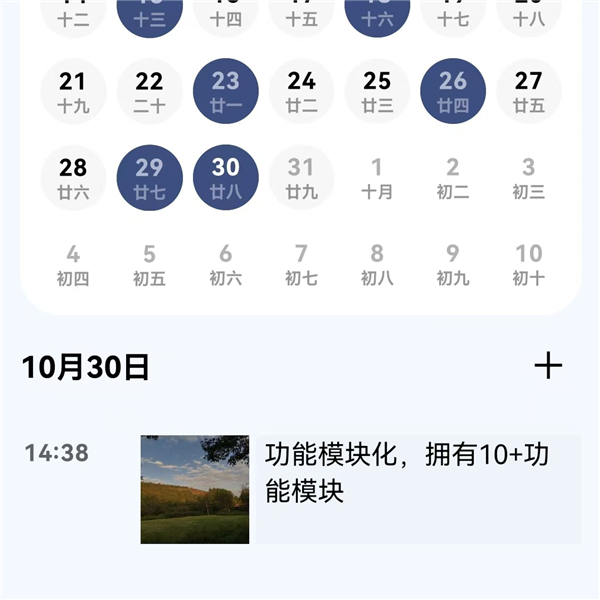Choose next month's day 8 (初八)
600x600 pixels.
pos(377,264)
